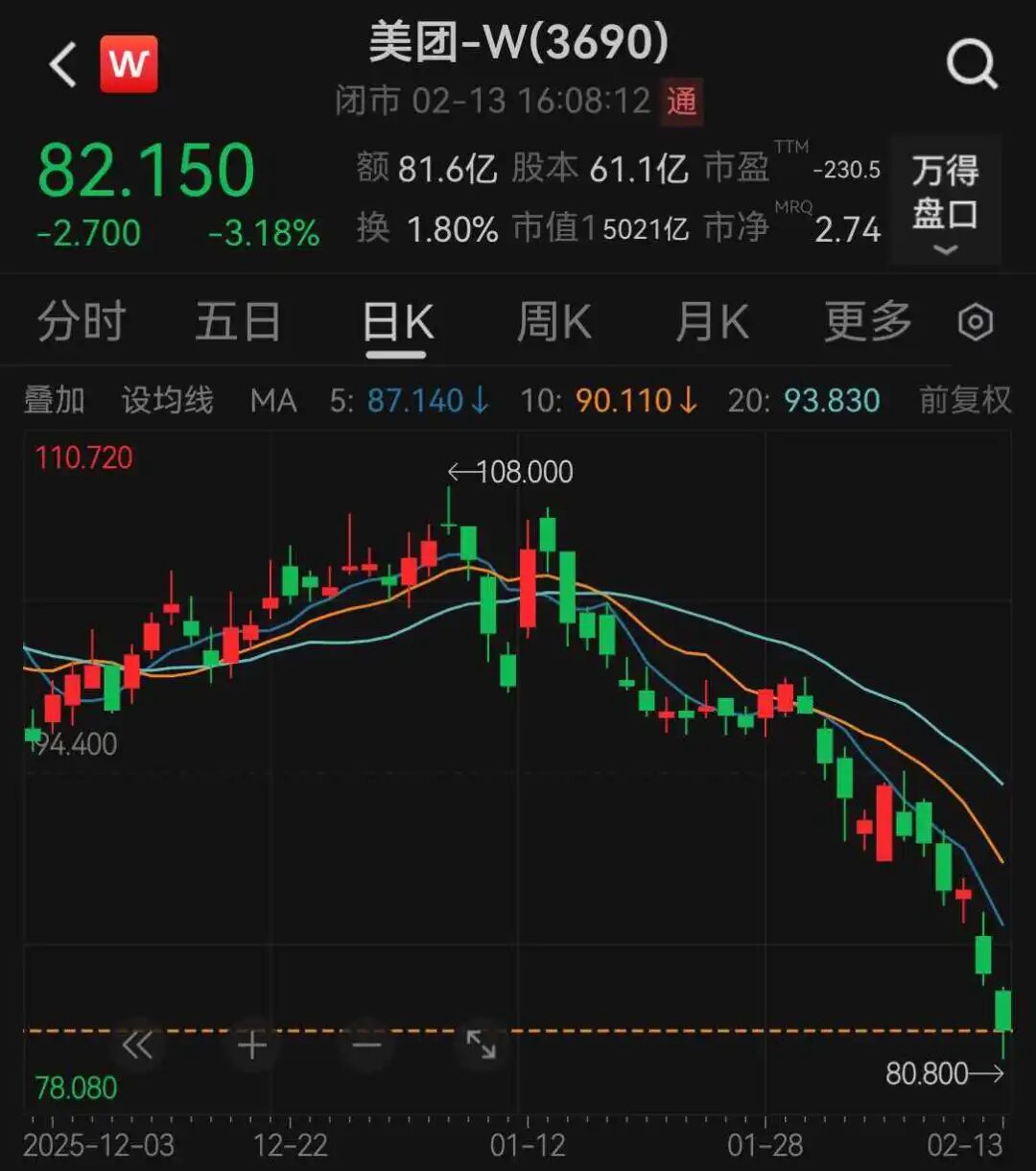The image size is (1036, 1171).
Task: Switch to the 周K chart tab
Action: coord(553,321)
